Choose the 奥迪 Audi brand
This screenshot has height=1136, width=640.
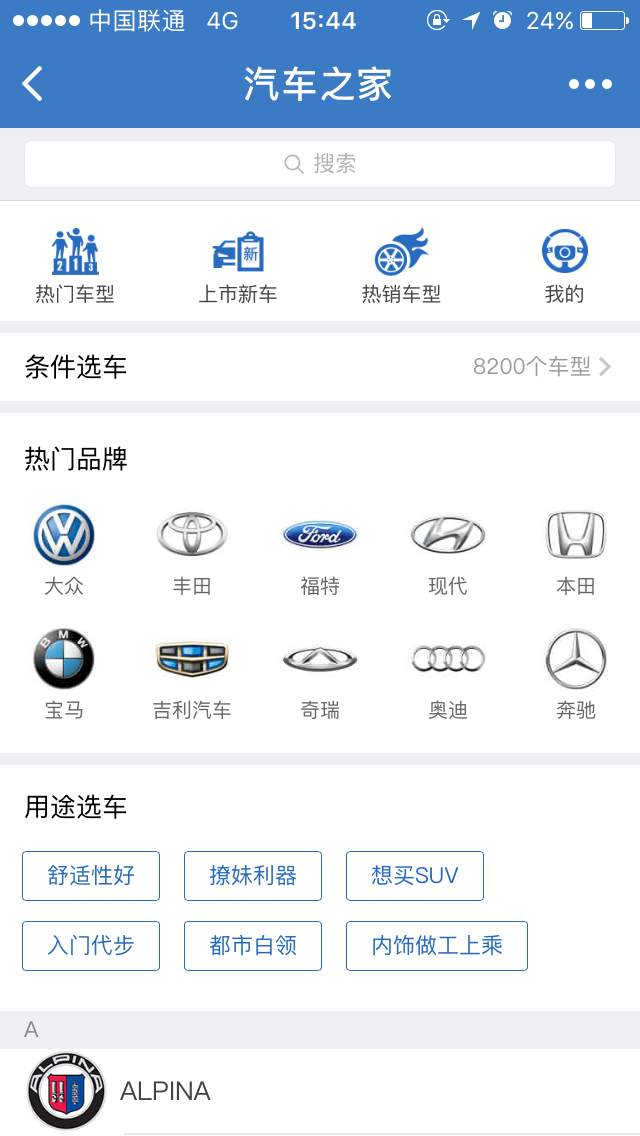pos(448,674)
